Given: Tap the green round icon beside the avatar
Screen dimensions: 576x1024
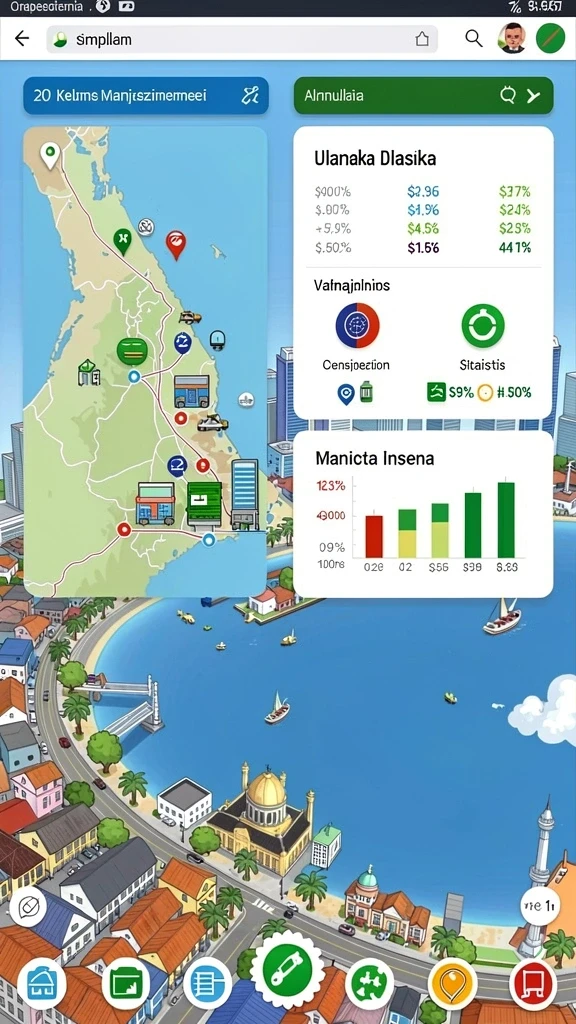Looking at the screenshot, I should pyautogui.click(x=550, y=39).
